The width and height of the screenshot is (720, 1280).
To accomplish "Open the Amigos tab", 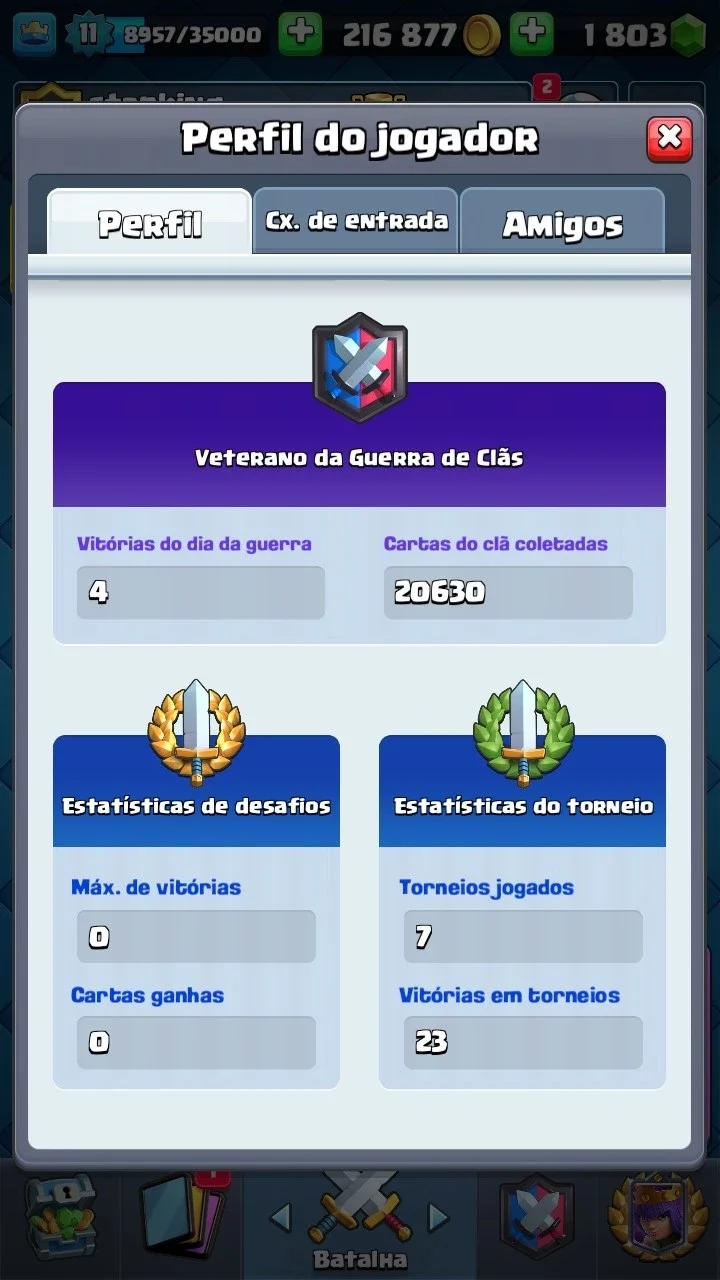I will pos(562,222).
